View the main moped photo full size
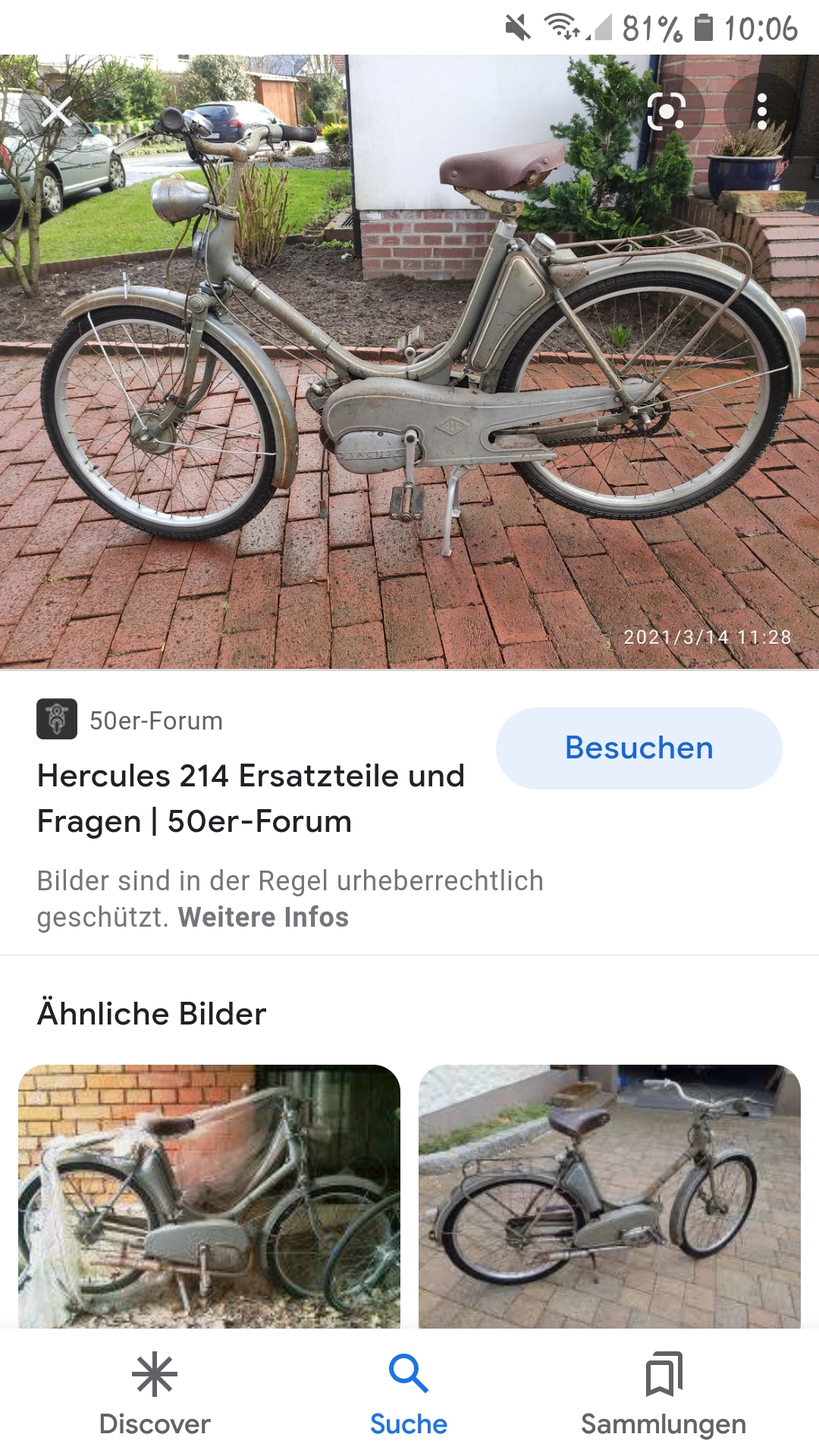This screenshot has width=819, height=1456. click(409, 362)
